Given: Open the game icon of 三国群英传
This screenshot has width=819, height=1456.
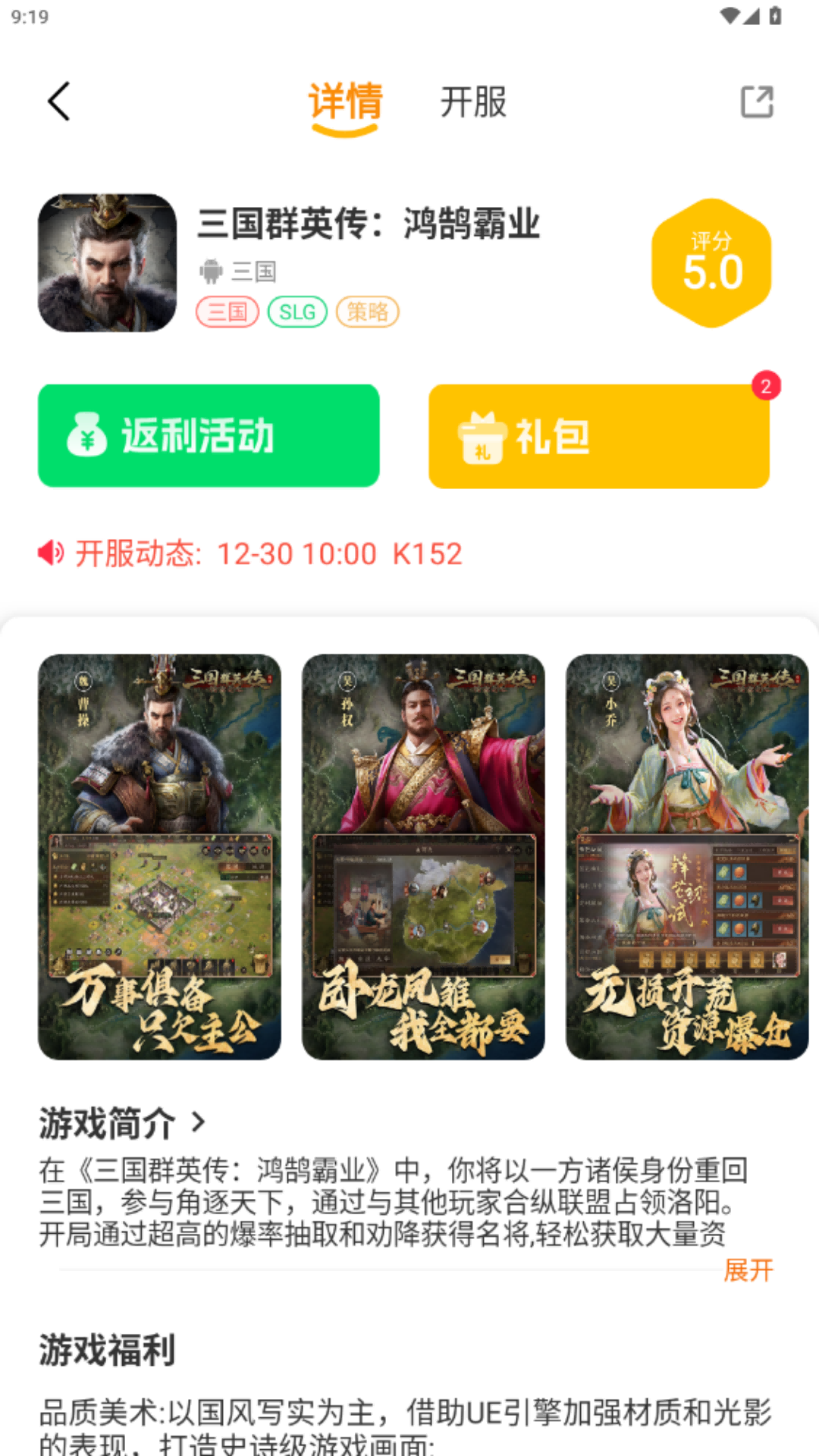Looking at the screenshot, I should [107, 262].
